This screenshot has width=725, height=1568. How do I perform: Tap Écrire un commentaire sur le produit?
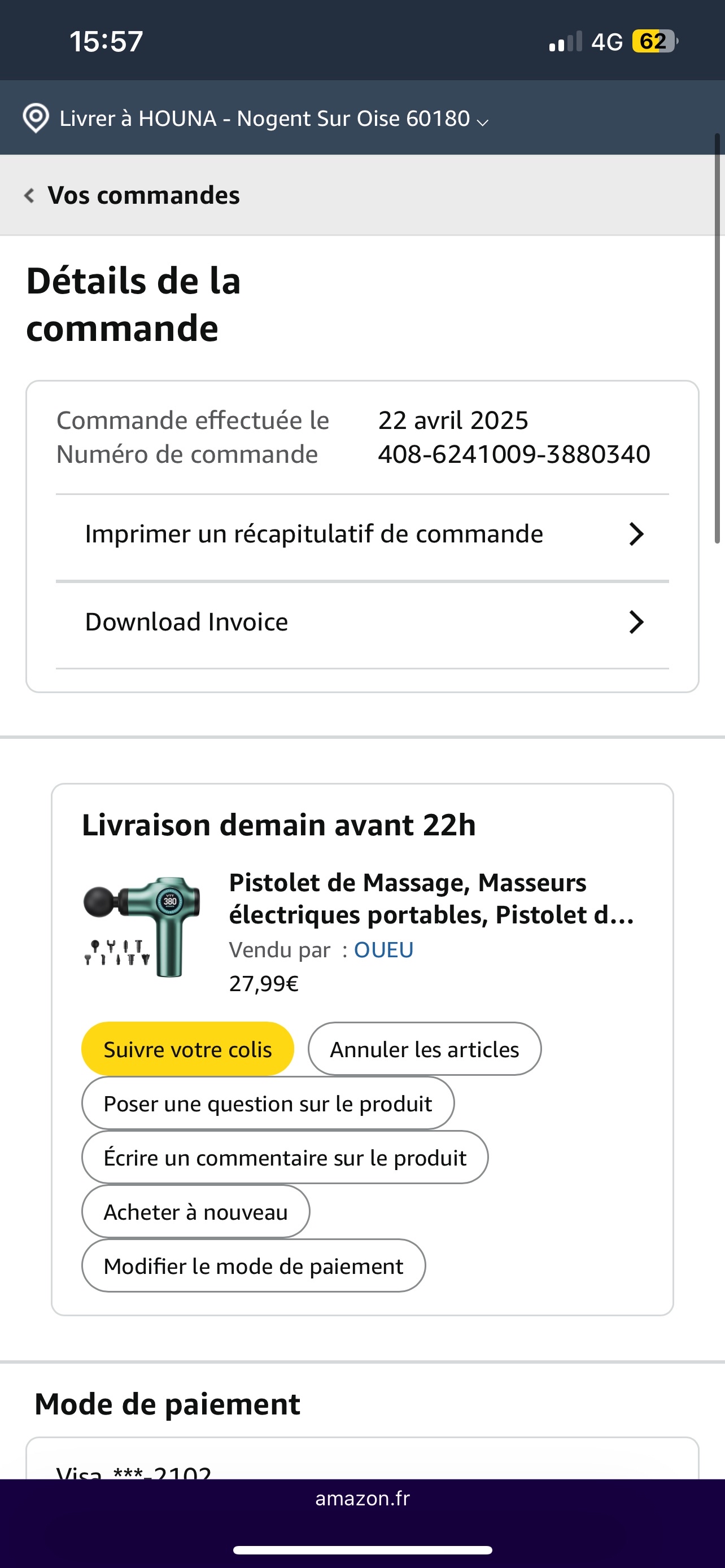285,1158
